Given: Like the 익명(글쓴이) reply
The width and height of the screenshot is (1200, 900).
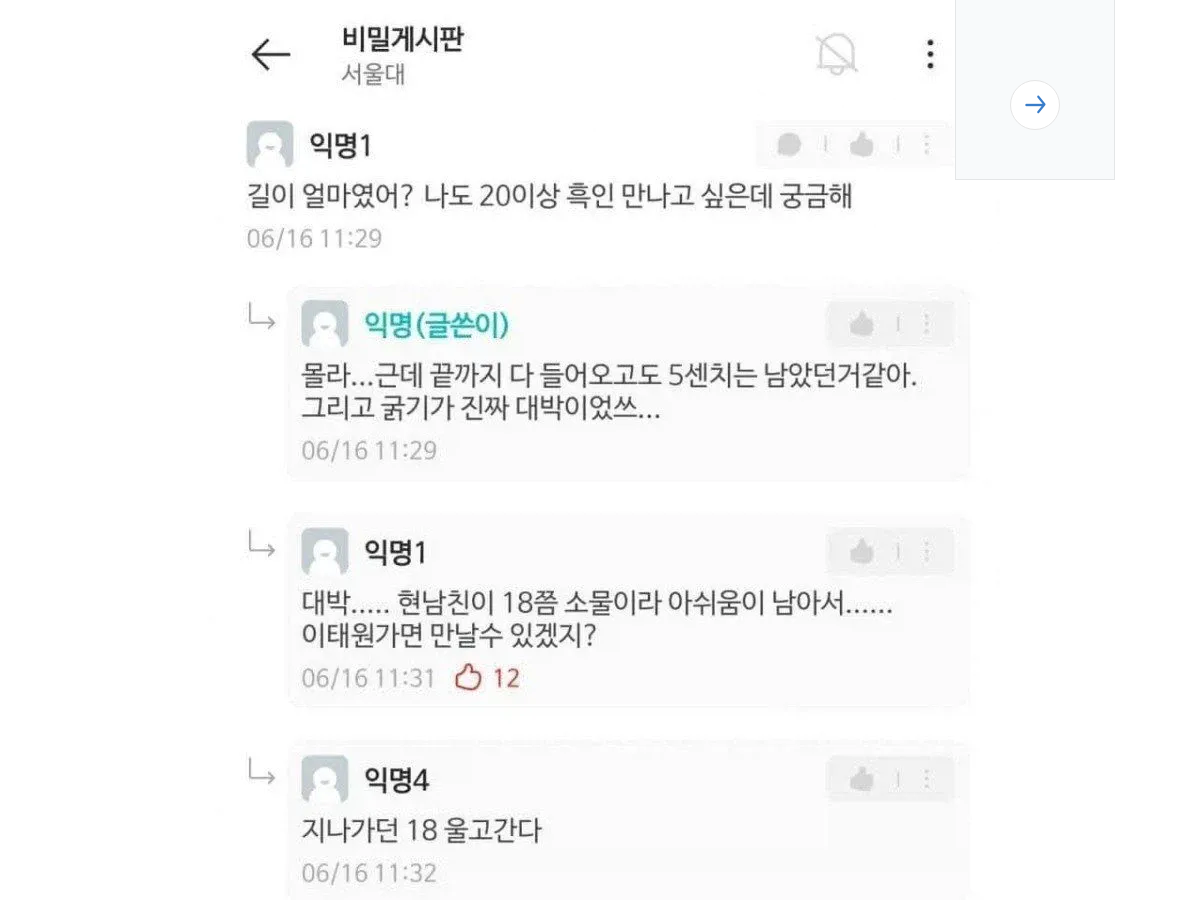Looking at the screenshot, I should [861, 324].
